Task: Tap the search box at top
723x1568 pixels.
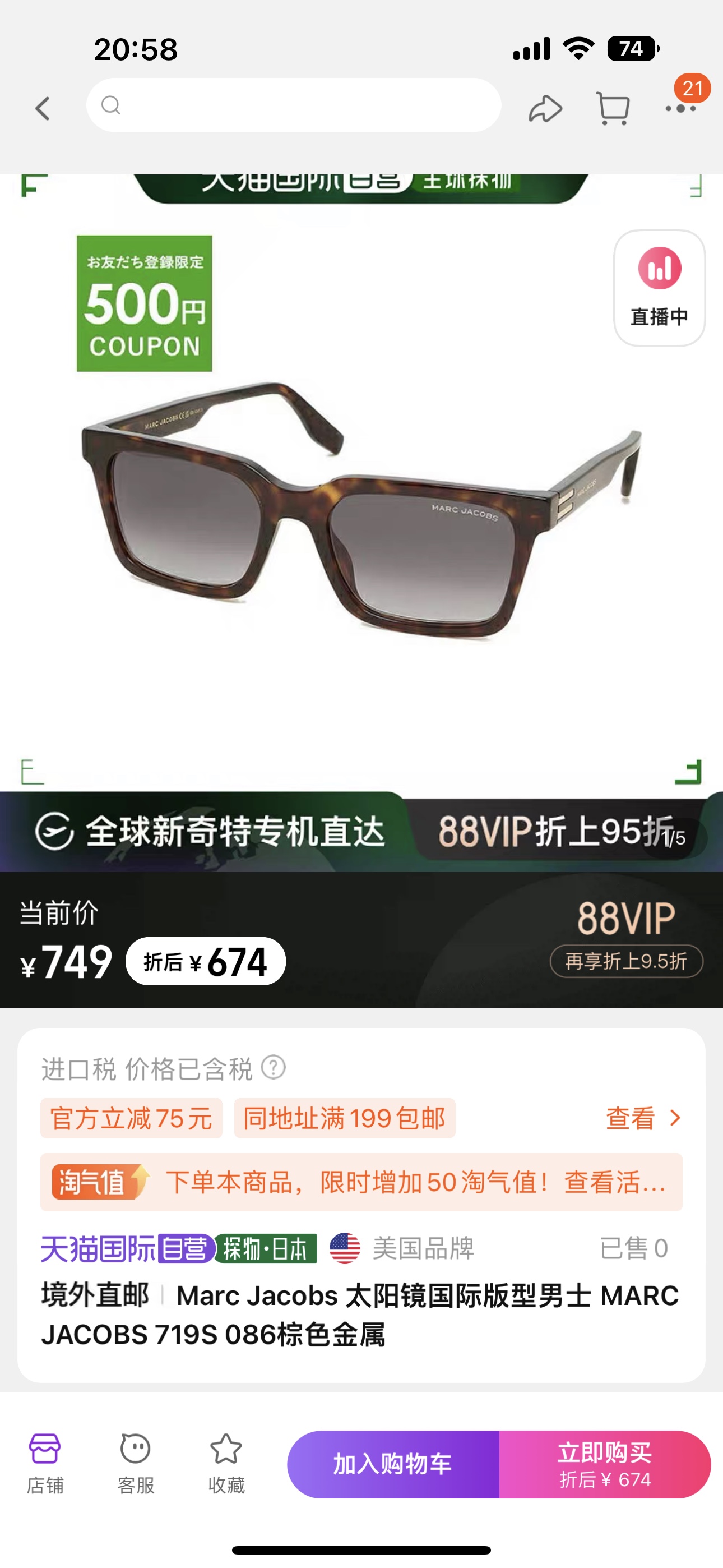Action: tap(294, 105)
